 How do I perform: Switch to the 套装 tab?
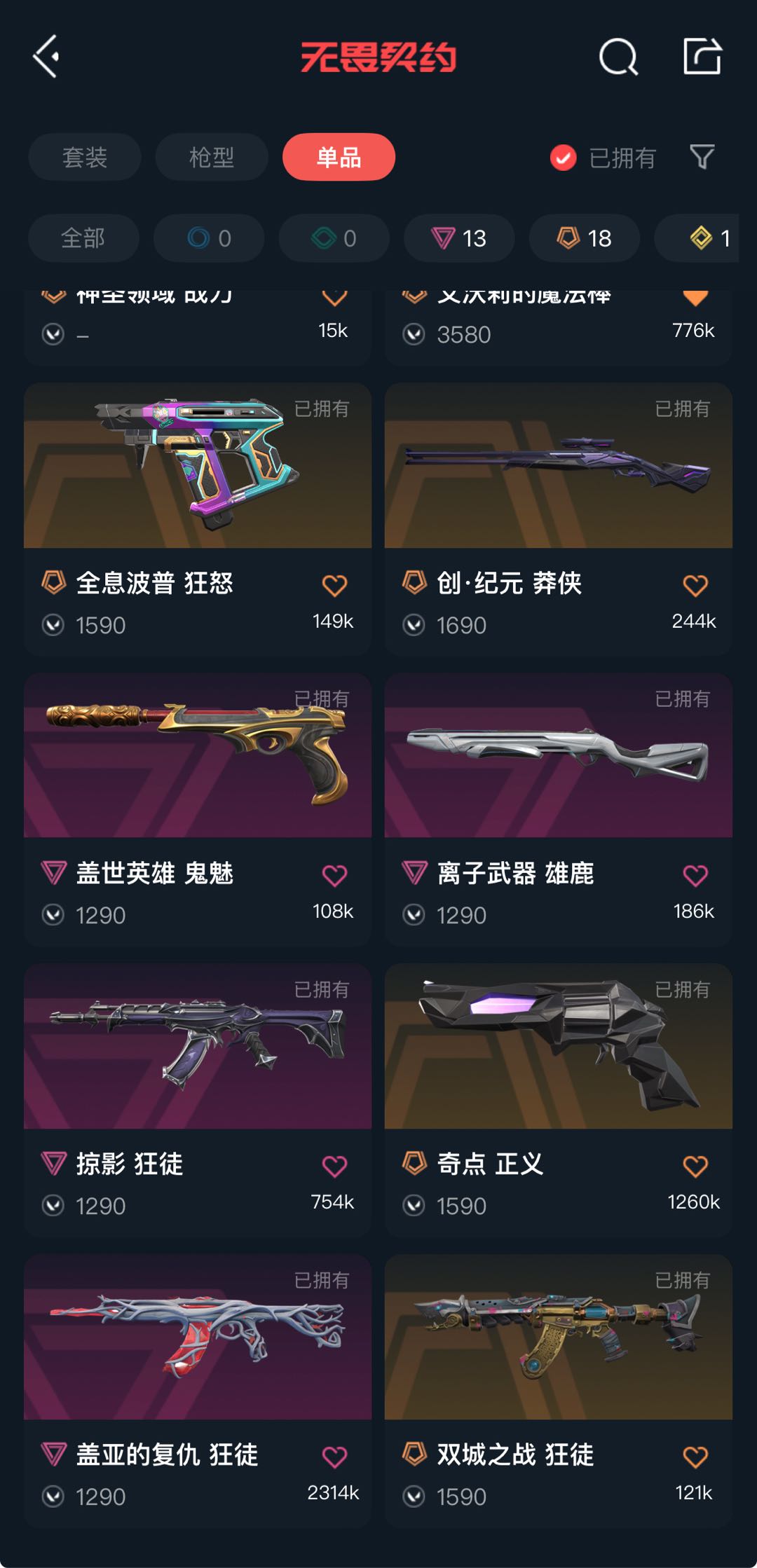[85, 157]
